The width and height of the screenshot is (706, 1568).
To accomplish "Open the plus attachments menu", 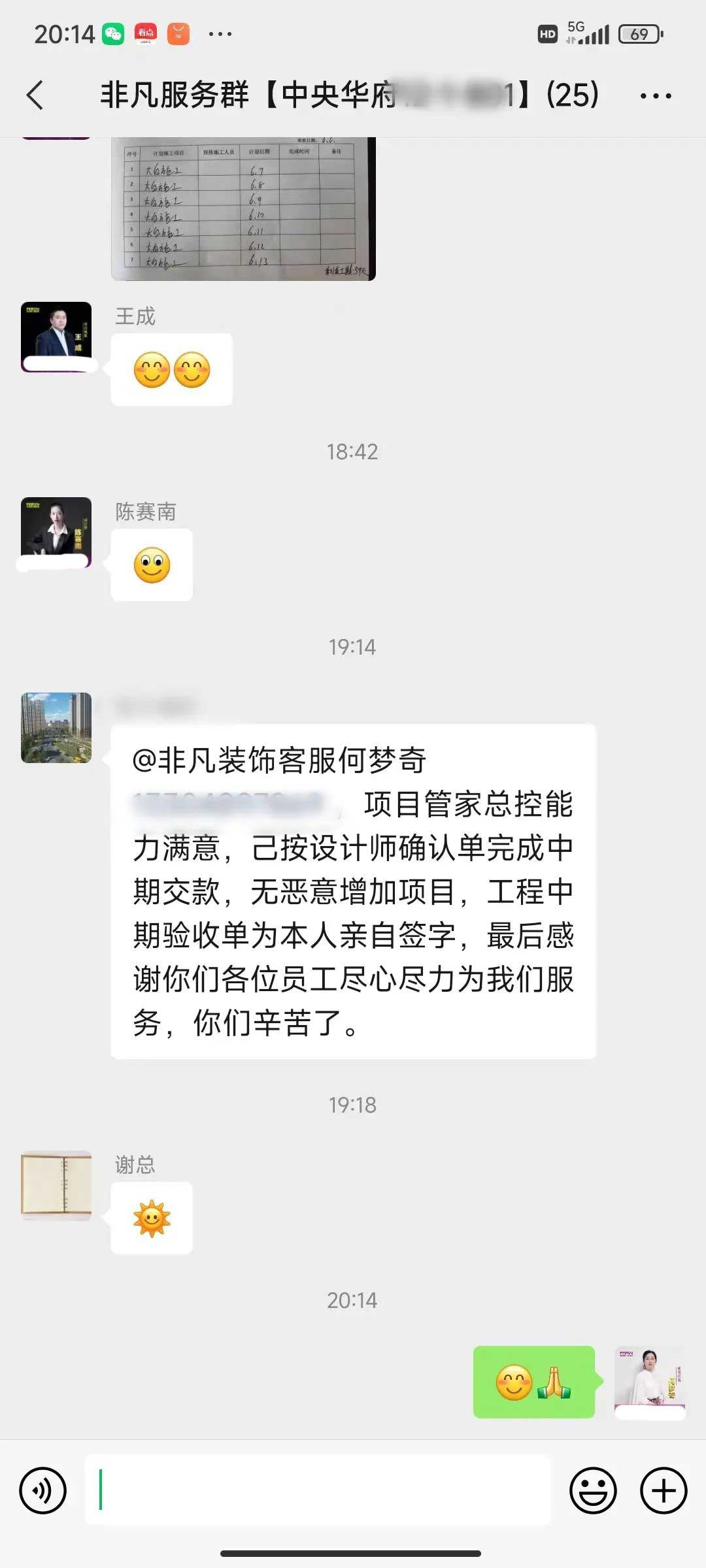I will tap(664, 1491).
